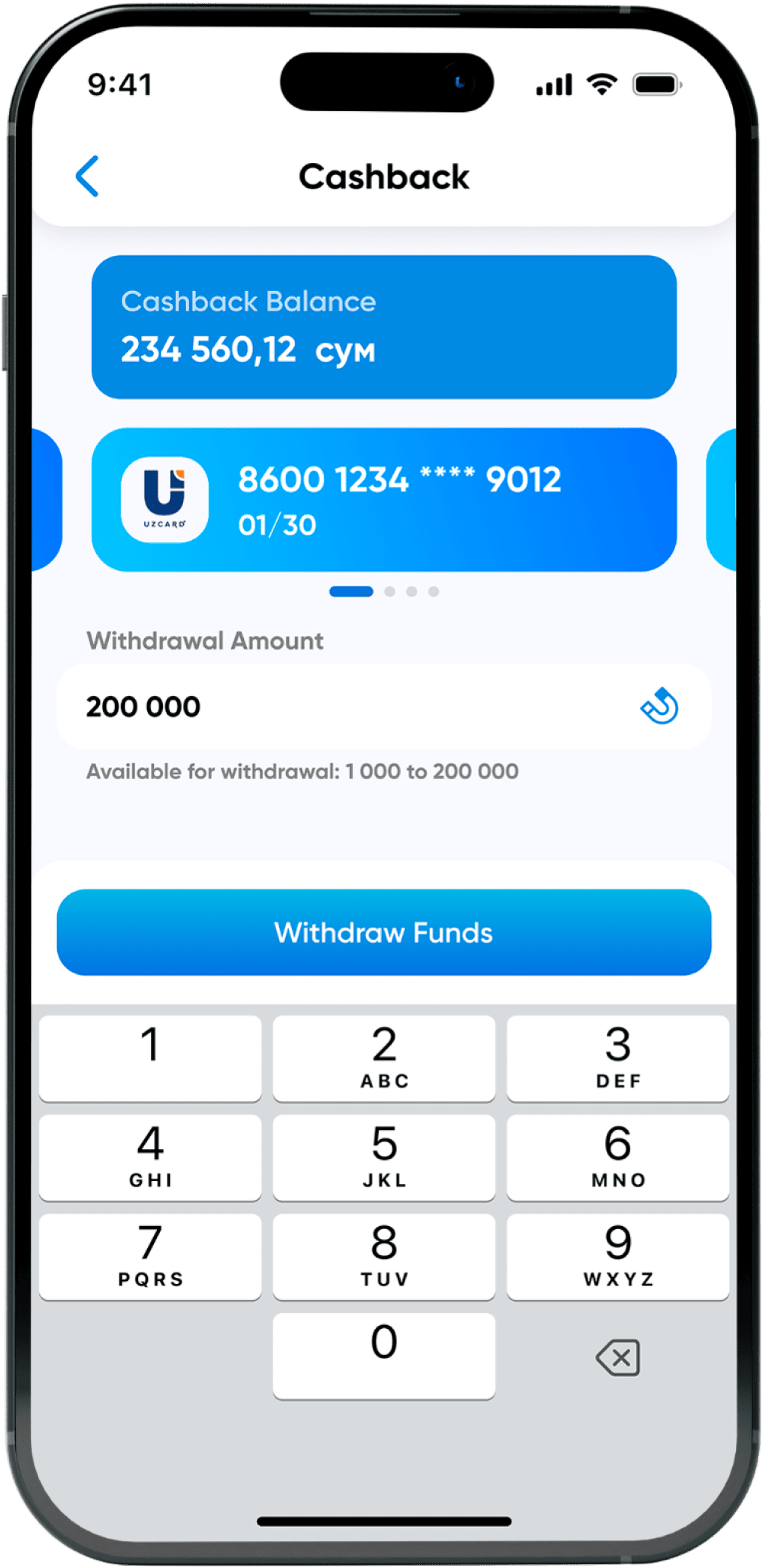Jump to the second card via the page dots
762x1568 pixels.
pos(390,592)
